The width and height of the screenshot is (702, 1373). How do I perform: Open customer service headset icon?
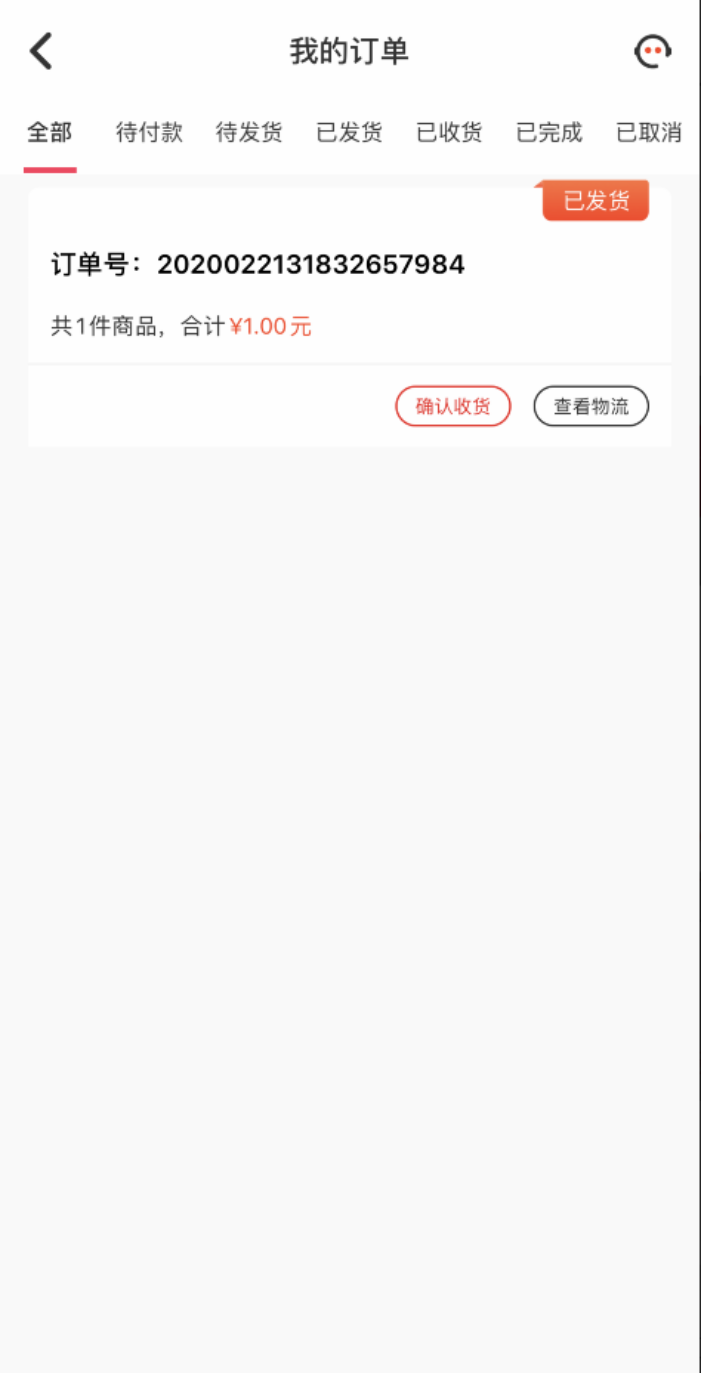point(653,51)
